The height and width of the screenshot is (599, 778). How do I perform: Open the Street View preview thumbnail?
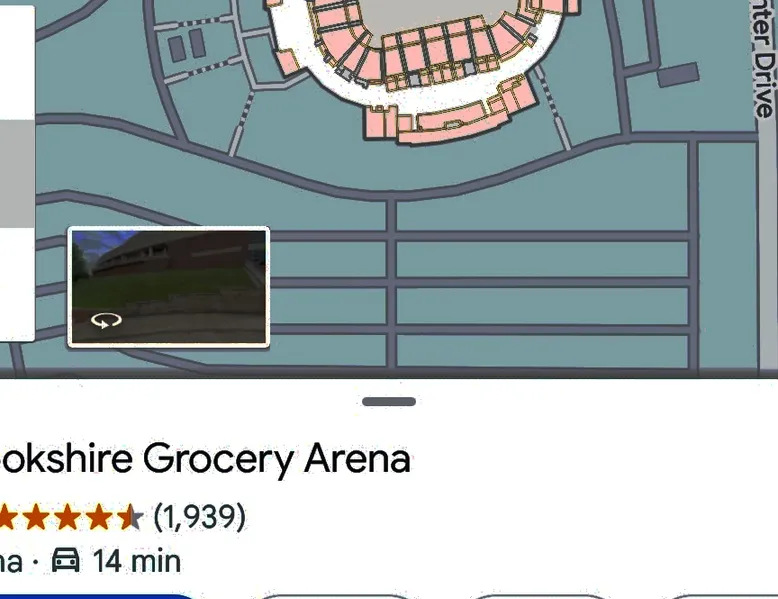point(168,287)
